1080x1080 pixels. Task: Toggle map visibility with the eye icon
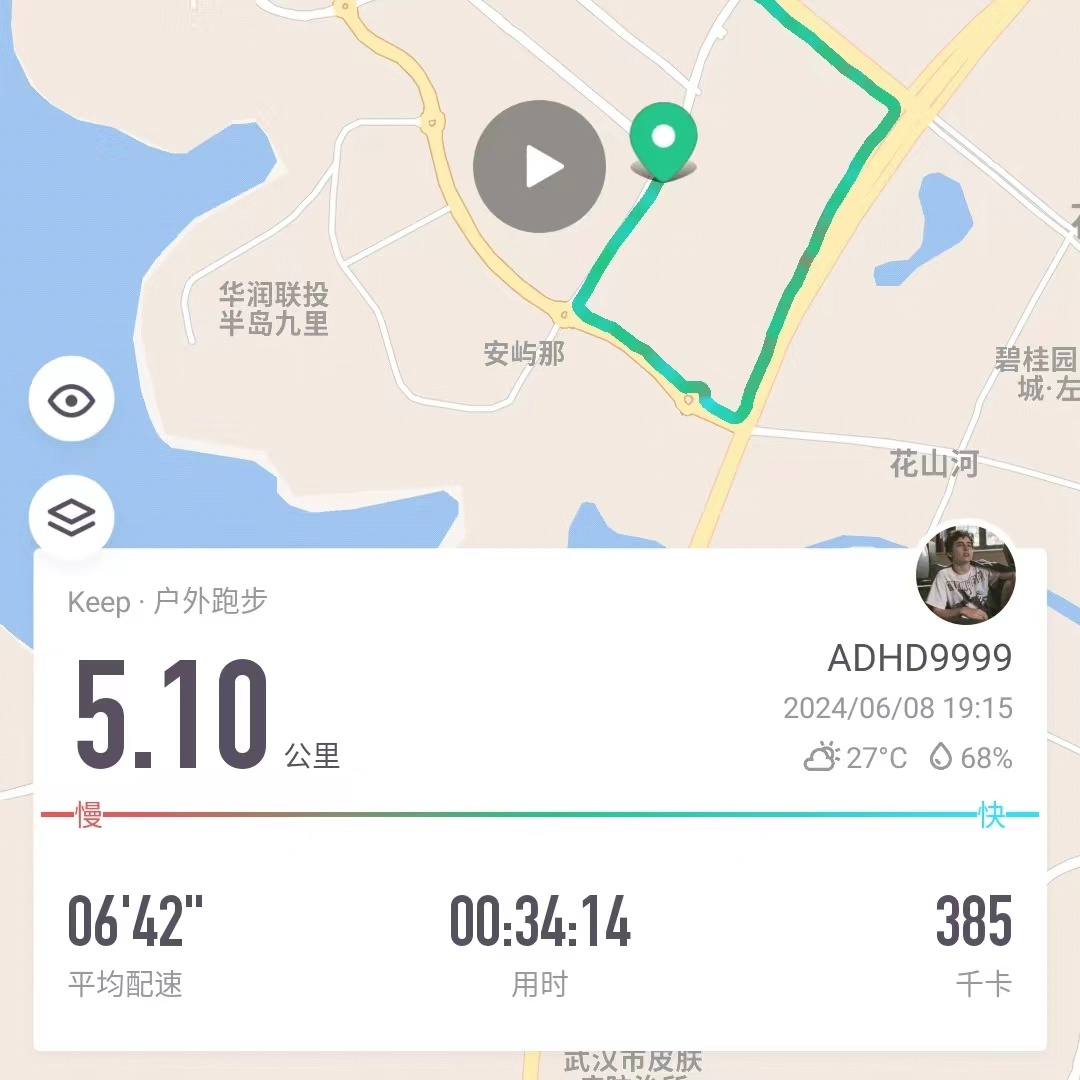(72, 401)
